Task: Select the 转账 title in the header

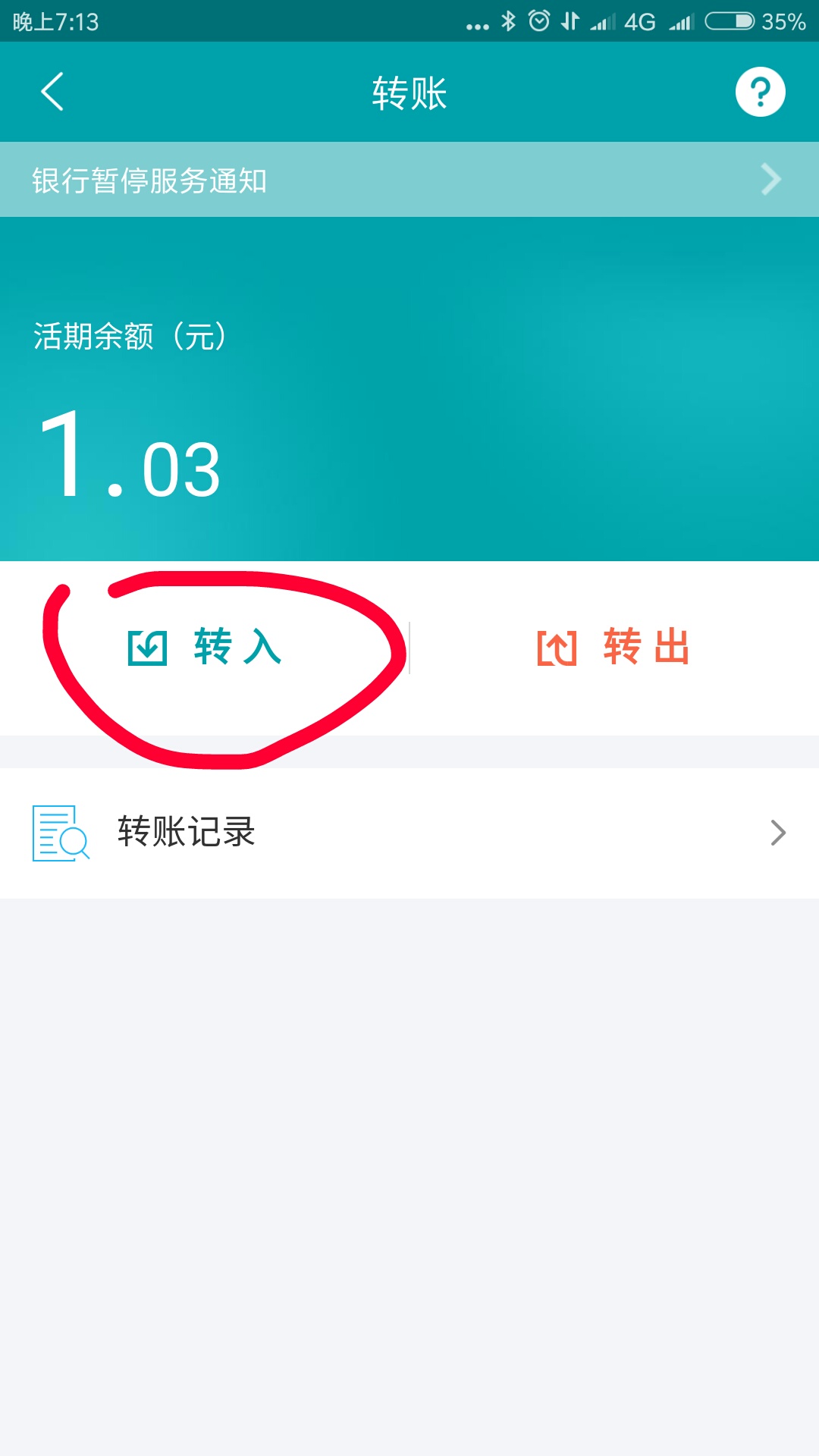Action: (x=409, y=93)
